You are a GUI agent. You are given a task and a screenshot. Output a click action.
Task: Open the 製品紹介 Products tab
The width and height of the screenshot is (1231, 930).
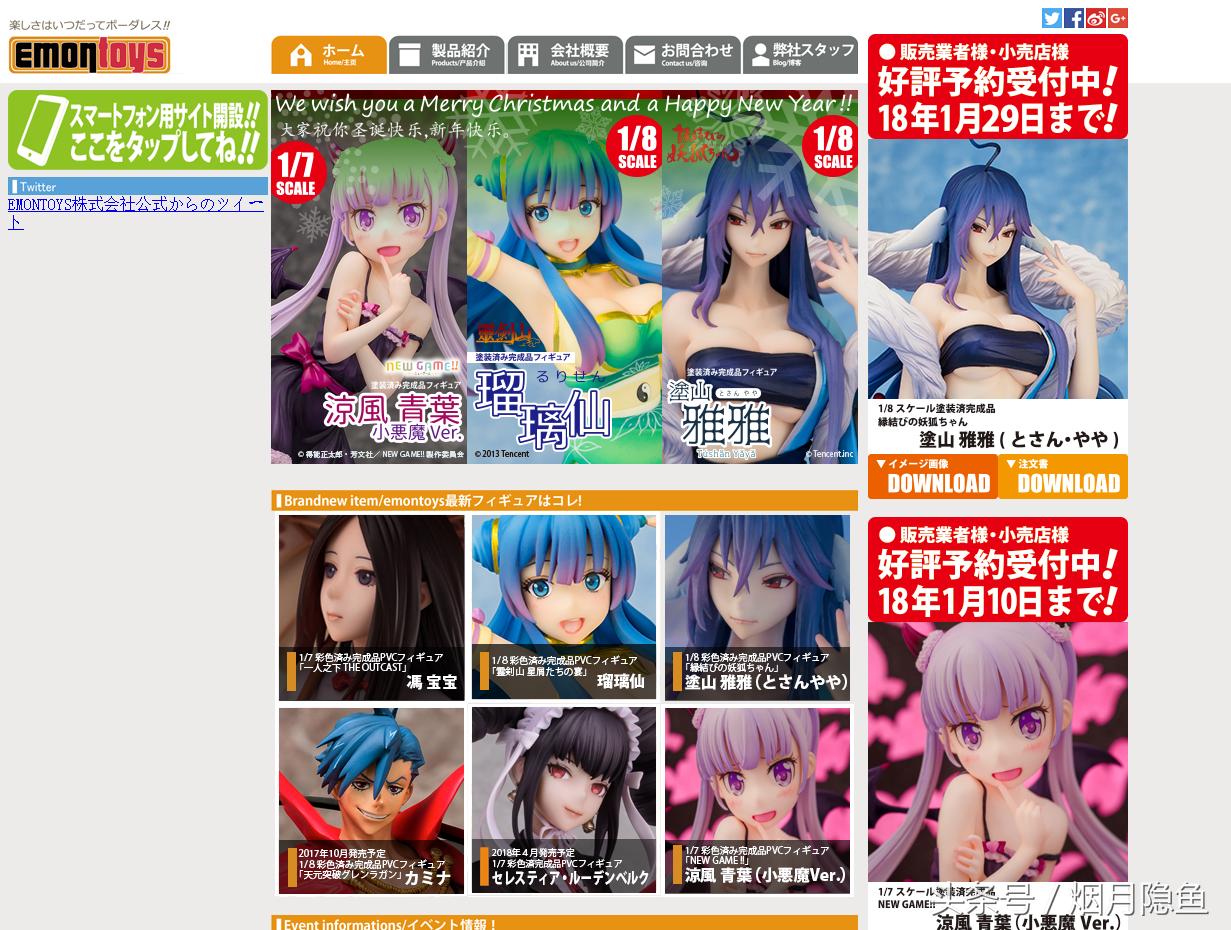pyautogui.click(x=447, y=55)
